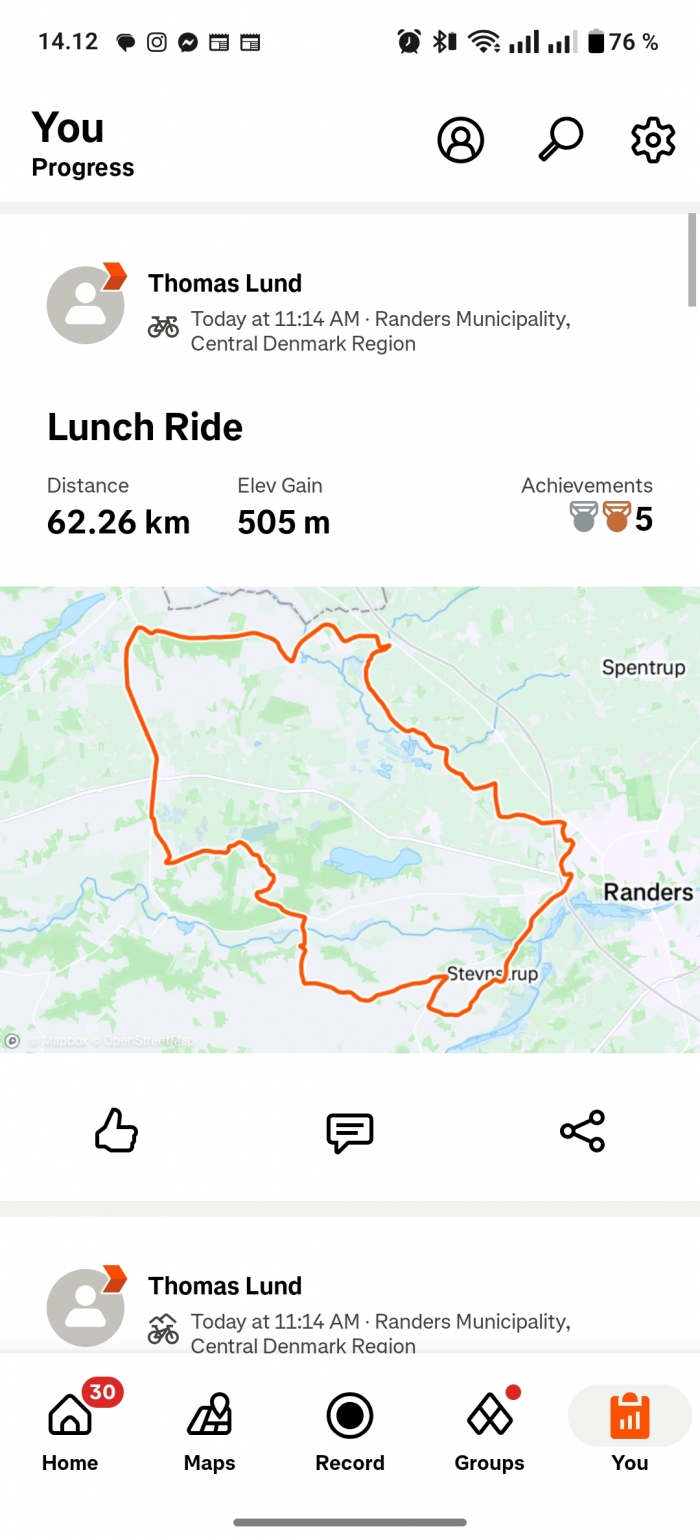Share the Lunch Ride activity
Screen dimensions: 700x1540
pos(583,1131)
